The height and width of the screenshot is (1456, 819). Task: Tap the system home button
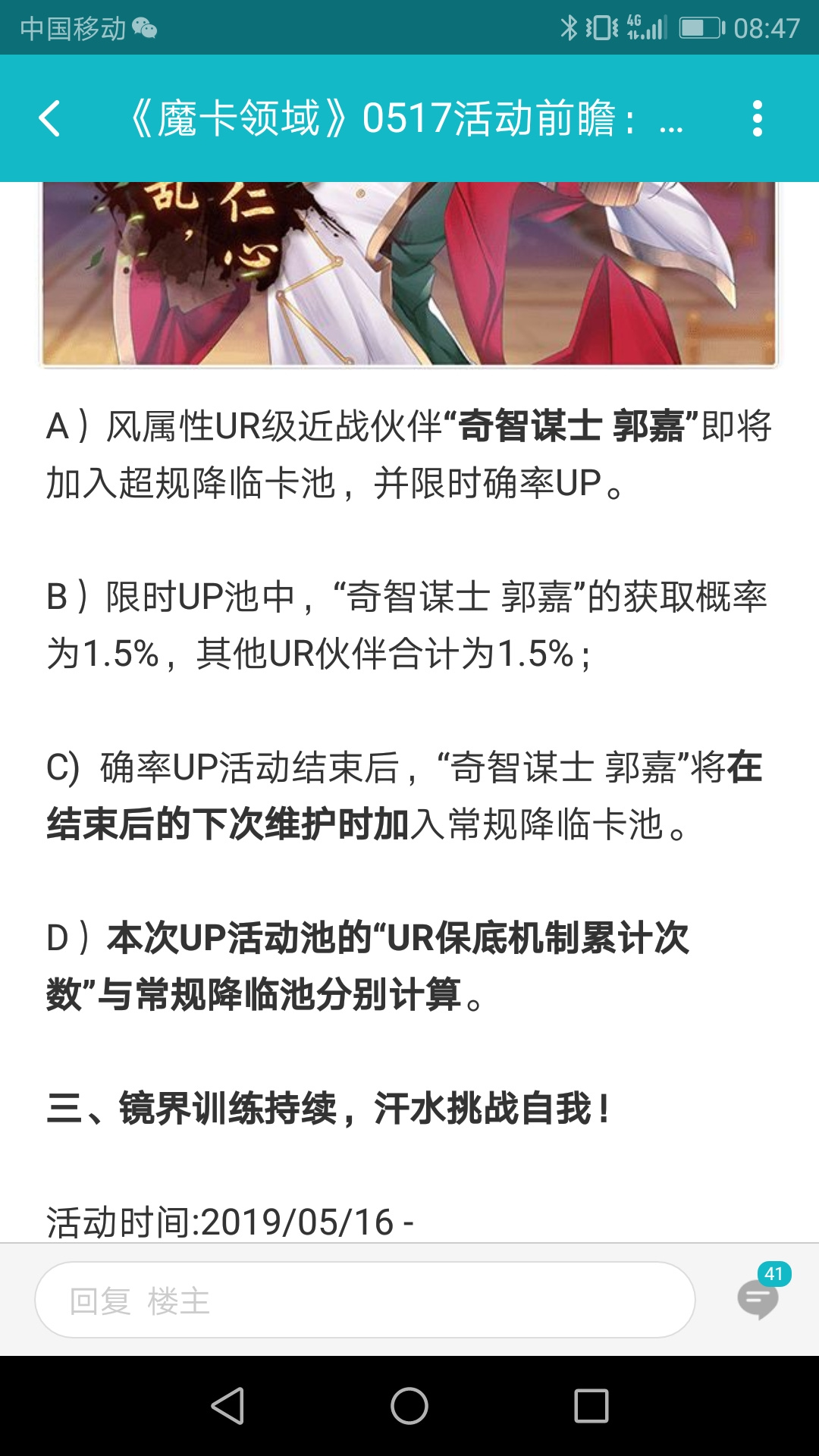(409, 1406)
